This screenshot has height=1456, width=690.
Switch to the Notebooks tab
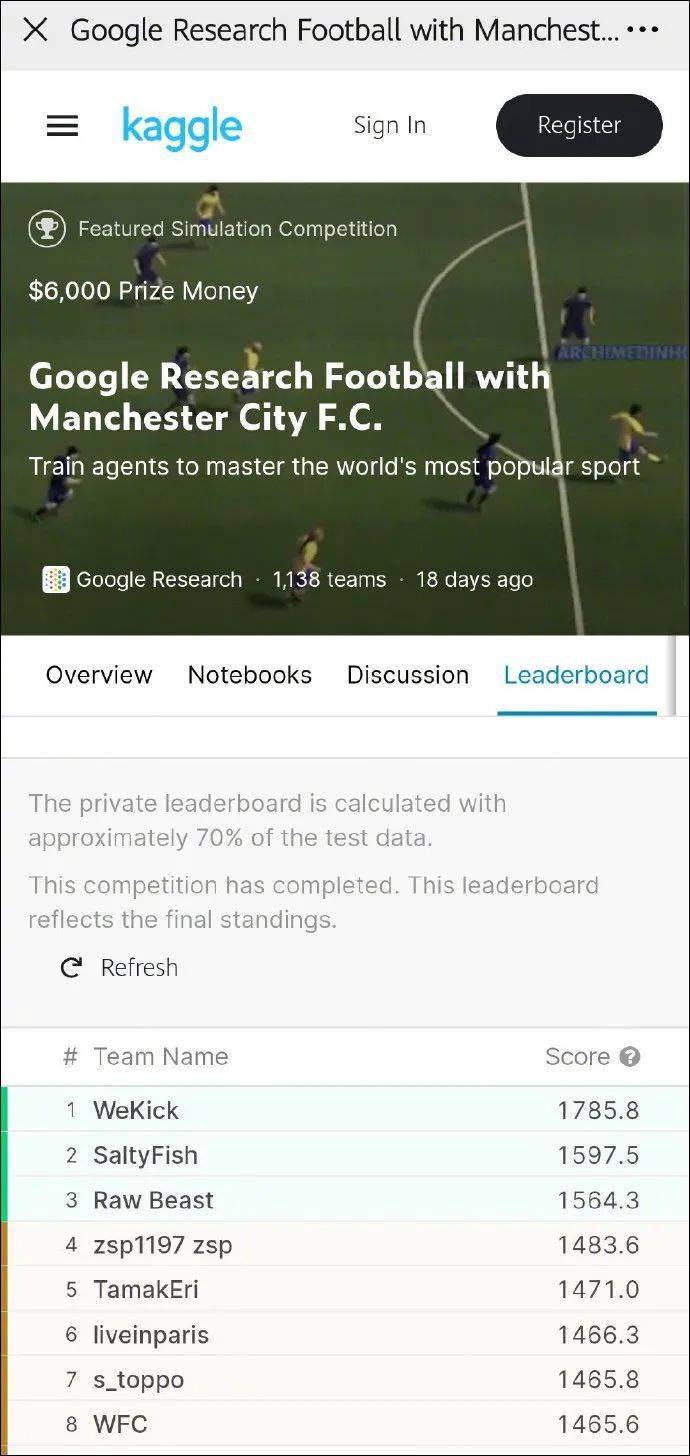click(x=250, y=675)
